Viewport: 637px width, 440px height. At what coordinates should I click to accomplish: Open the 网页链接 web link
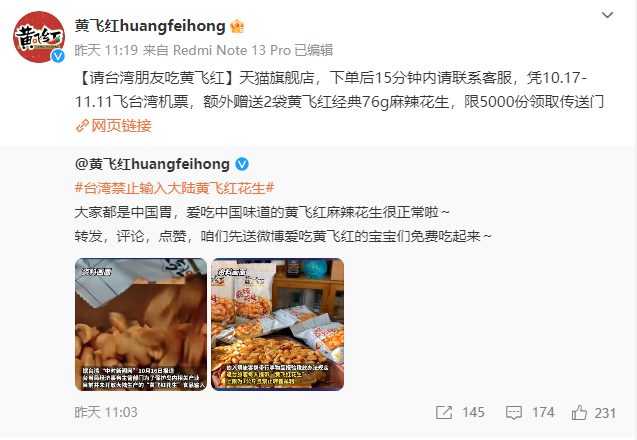pyautogui.click(x=114, y=125)
